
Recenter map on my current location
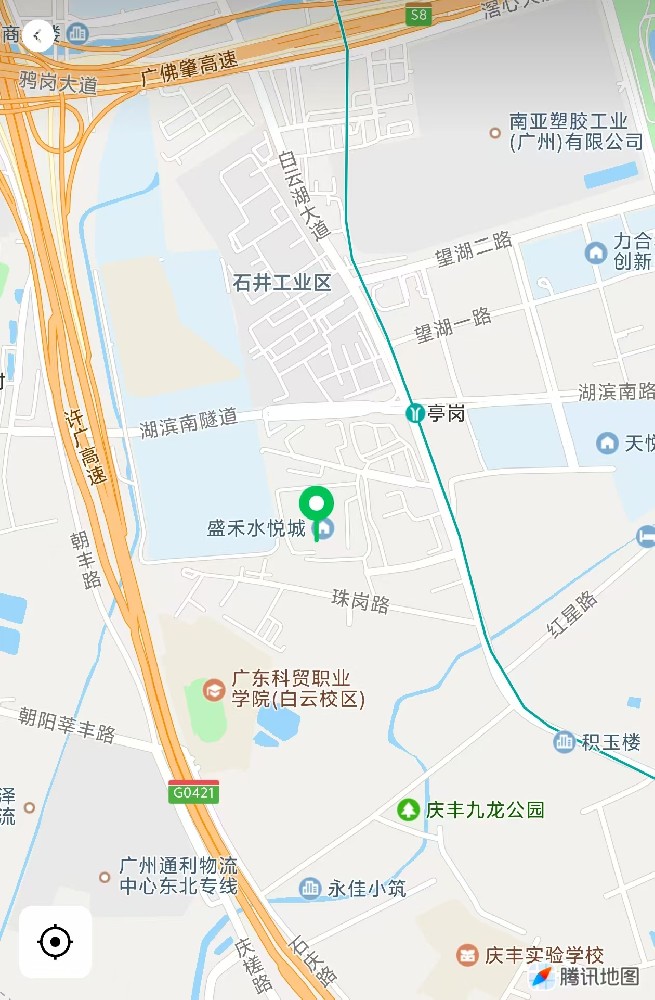click(x=55, y=941)
